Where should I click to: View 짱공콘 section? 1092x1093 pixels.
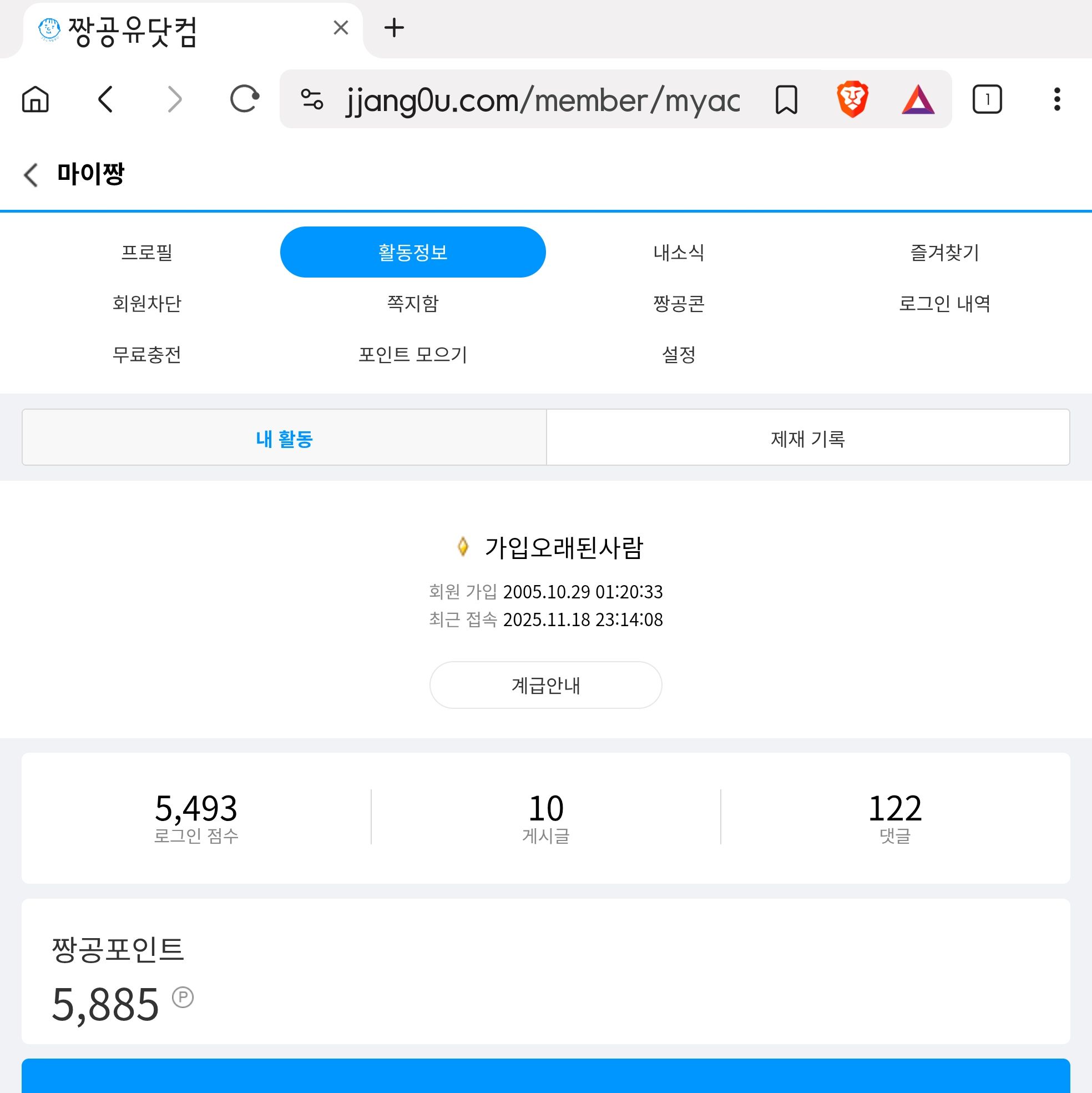click(678, 304)
